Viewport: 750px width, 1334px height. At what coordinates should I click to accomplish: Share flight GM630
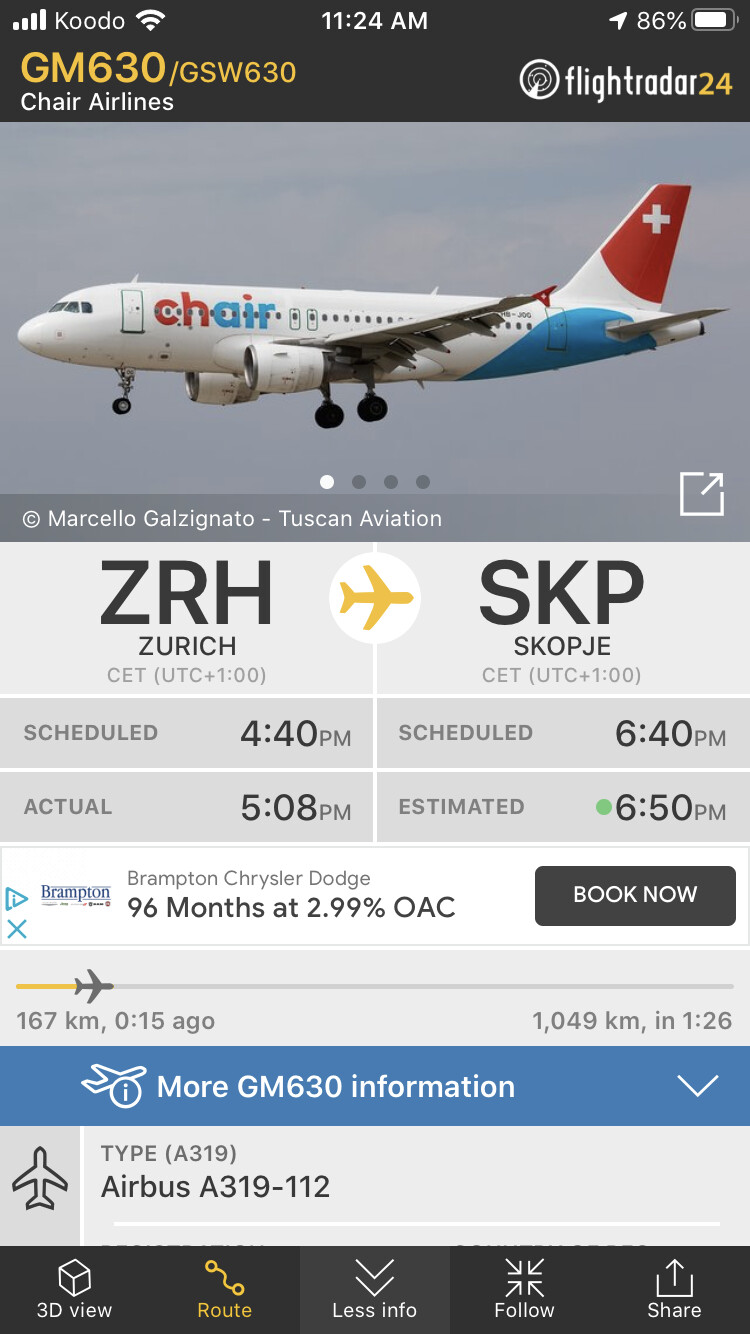click(x=674, y=1290)
